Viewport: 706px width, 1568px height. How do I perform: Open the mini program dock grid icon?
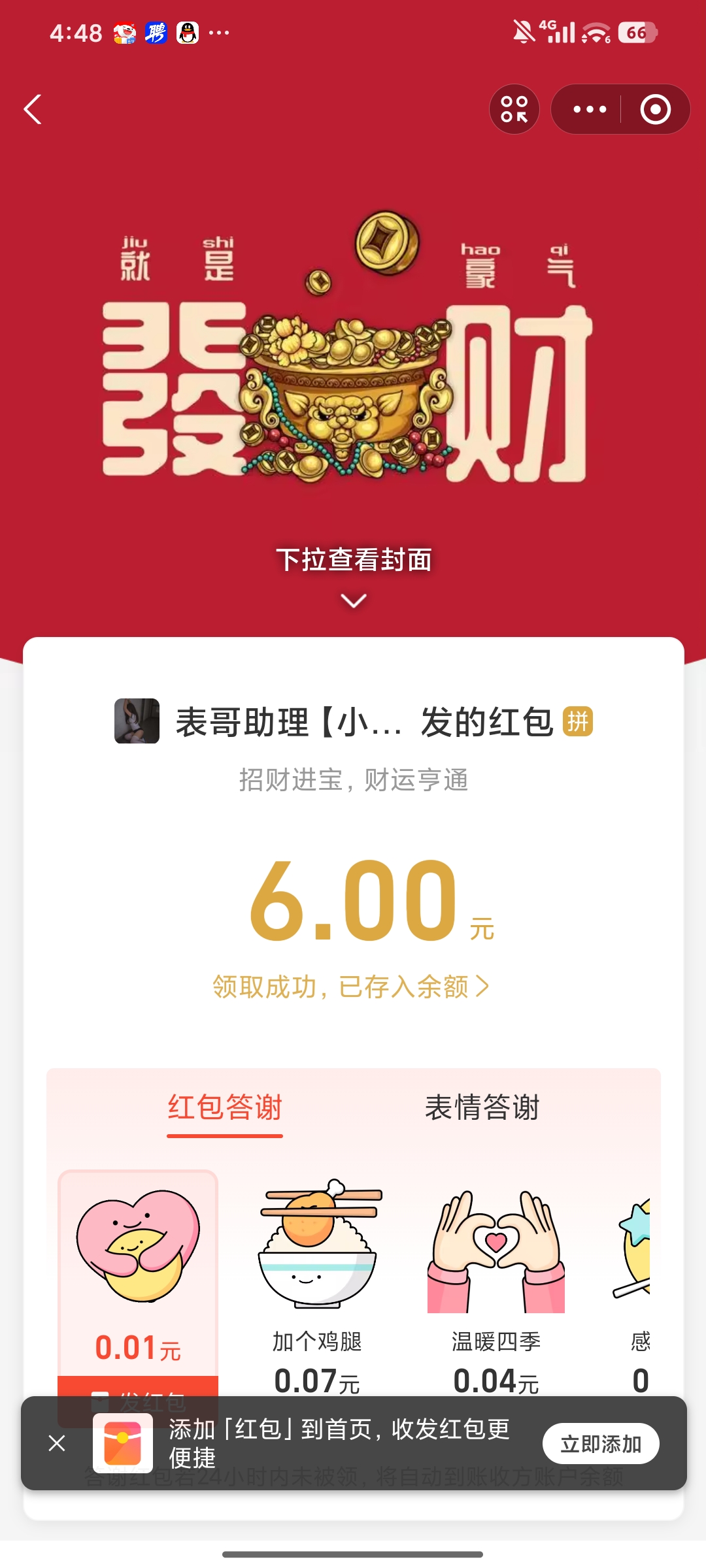point(514,109)
